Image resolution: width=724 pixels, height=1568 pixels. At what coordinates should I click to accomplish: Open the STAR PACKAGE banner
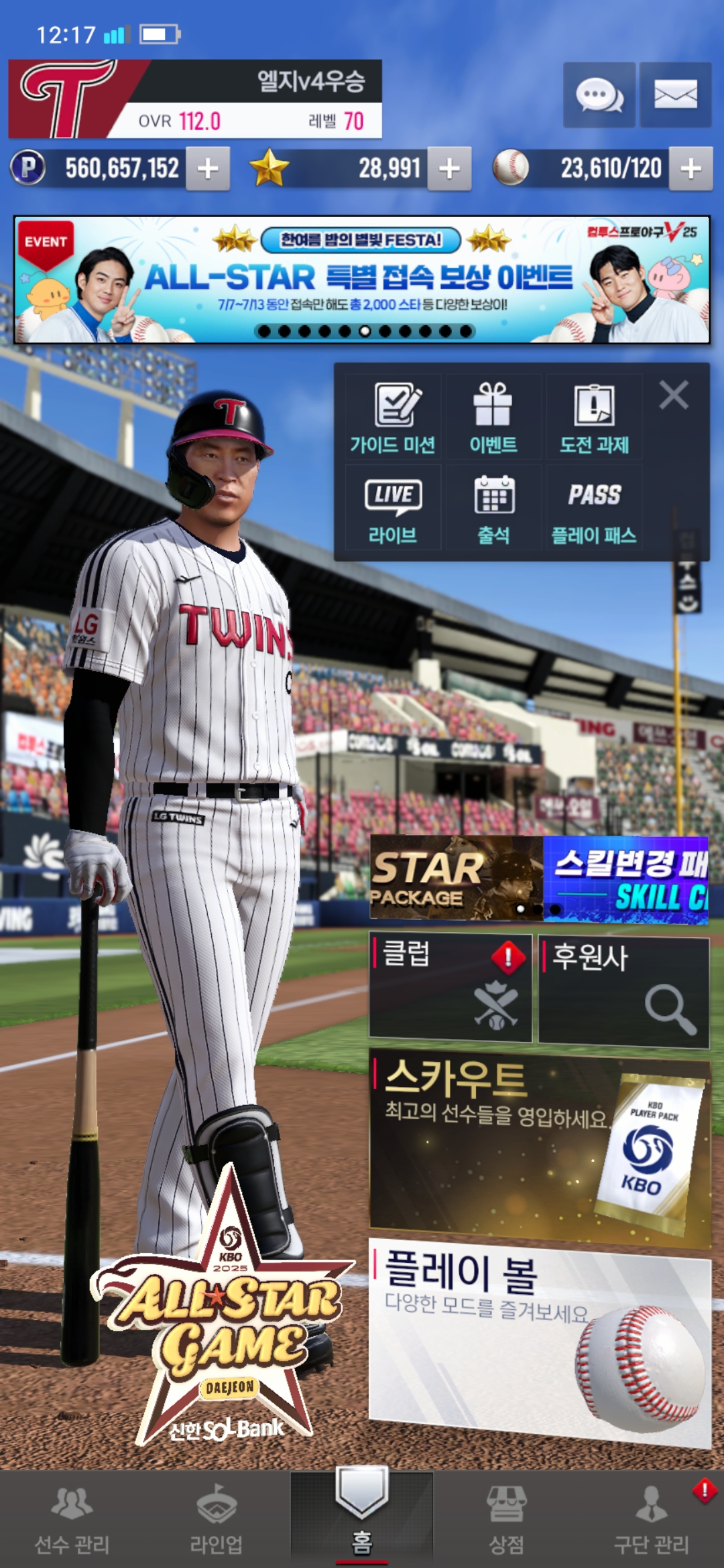[456, 878]
